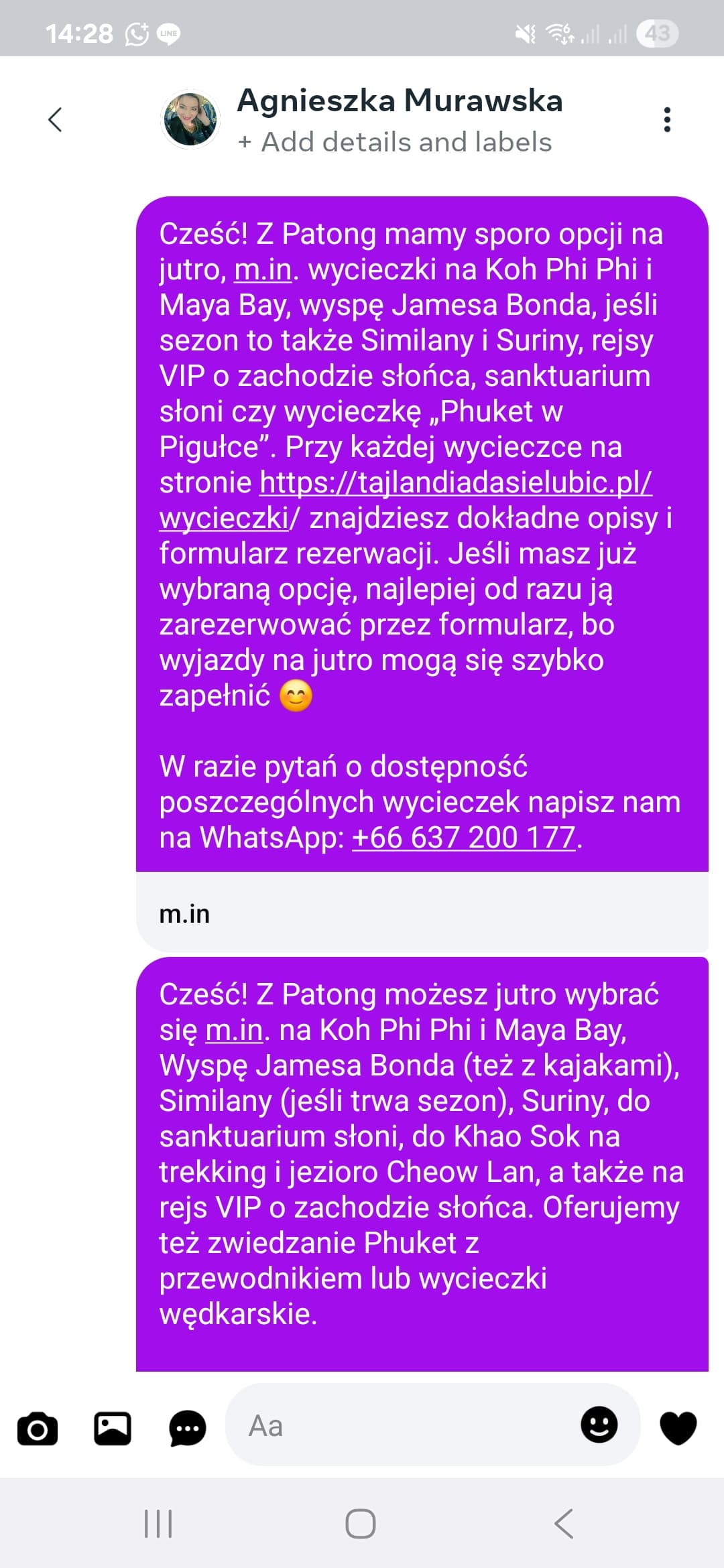The width and height of the screenshot is (724, 1568).
Task: Open Agnieszka Murawska's profile picture
Action: click(191, 120)
